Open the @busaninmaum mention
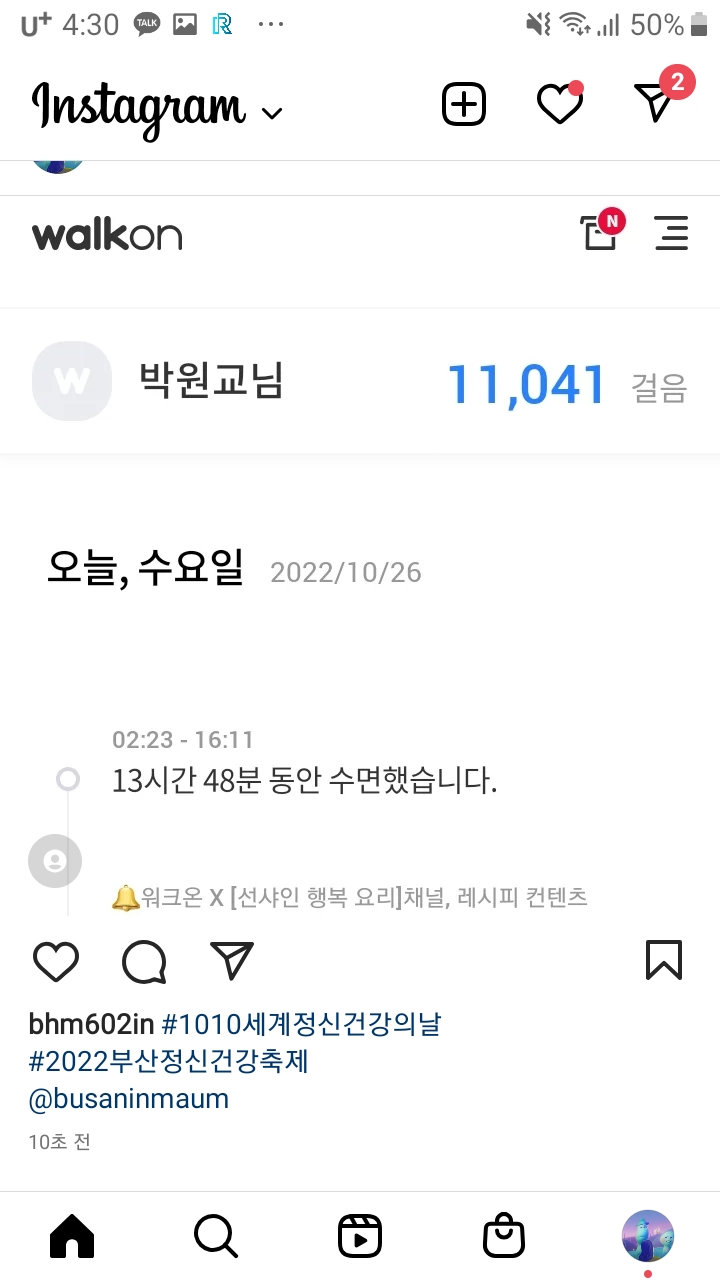 128,1099
